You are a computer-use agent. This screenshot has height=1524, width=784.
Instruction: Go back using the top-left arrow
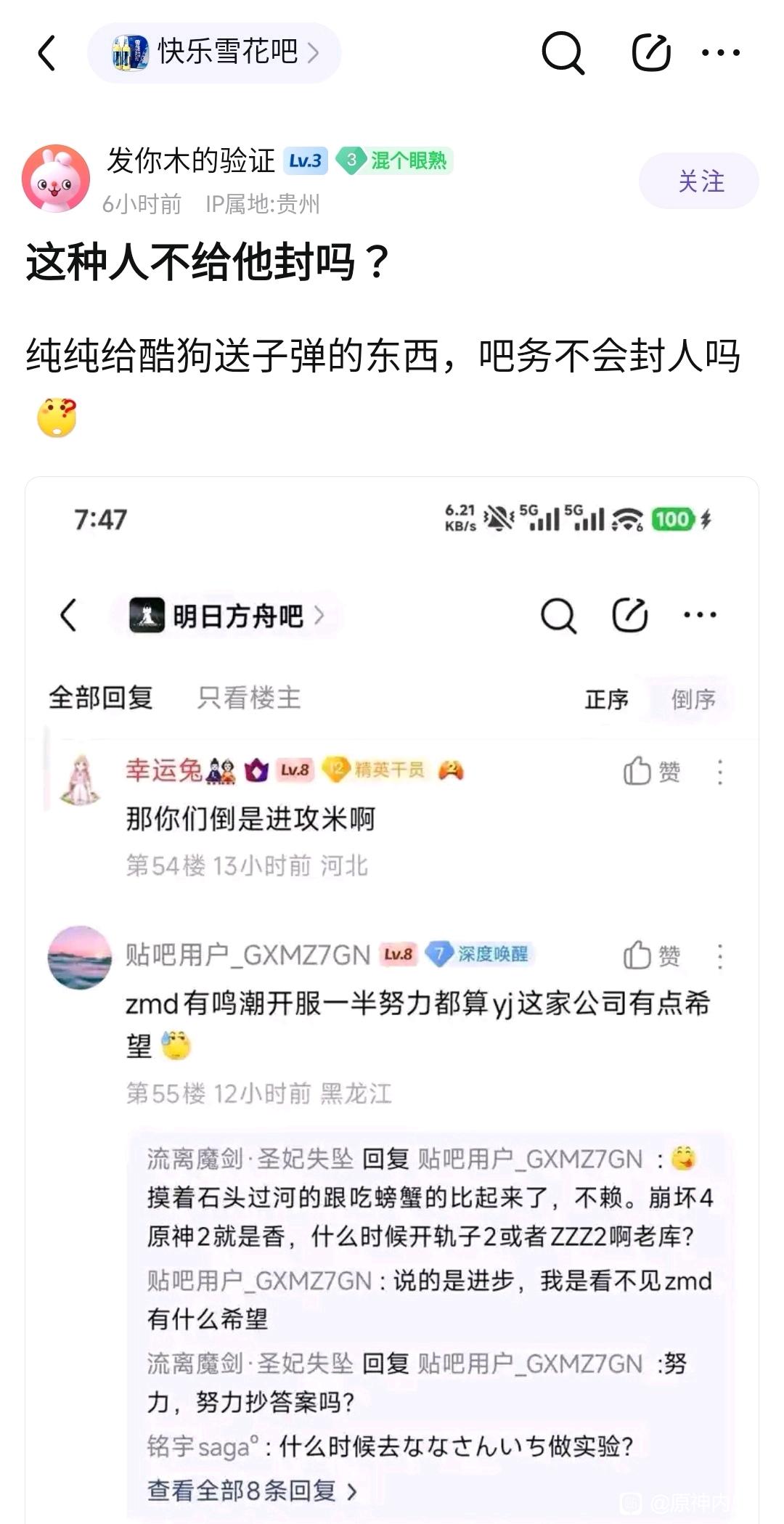click(x=47, y=53)
